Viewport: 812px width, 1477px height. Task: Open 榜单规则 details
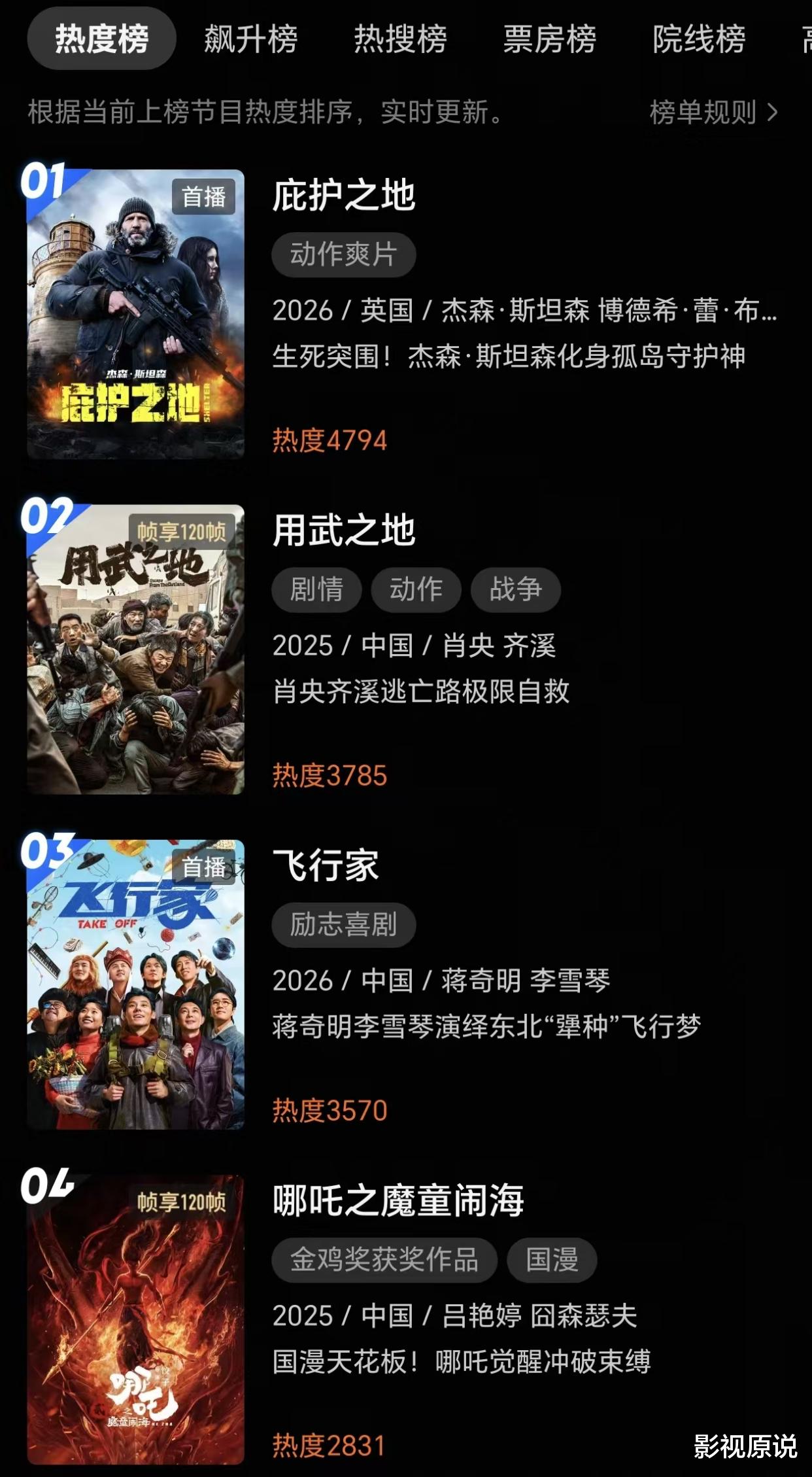[x=713, y=113]
